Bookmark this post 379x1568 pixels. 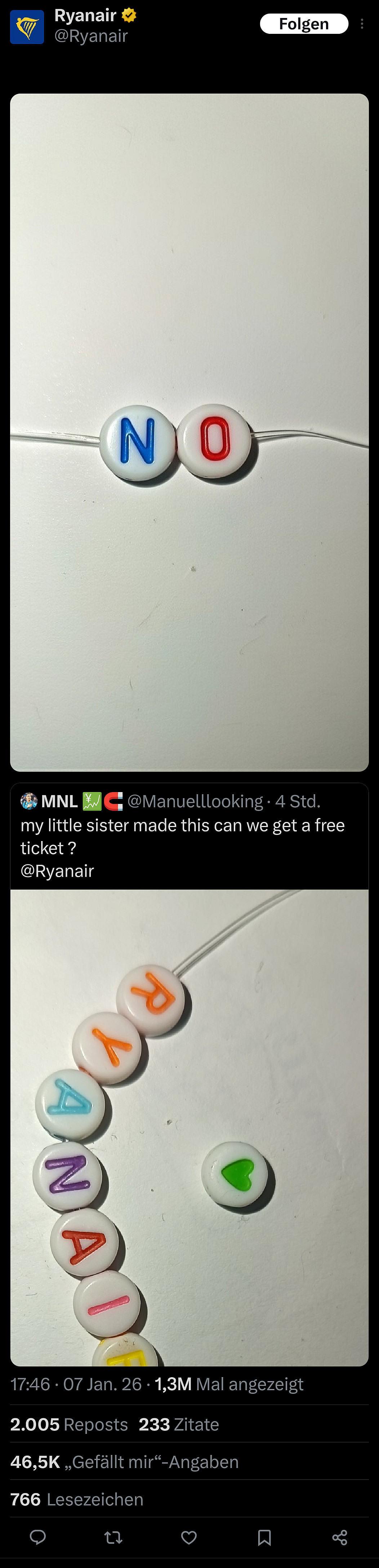click(264, 1537)
